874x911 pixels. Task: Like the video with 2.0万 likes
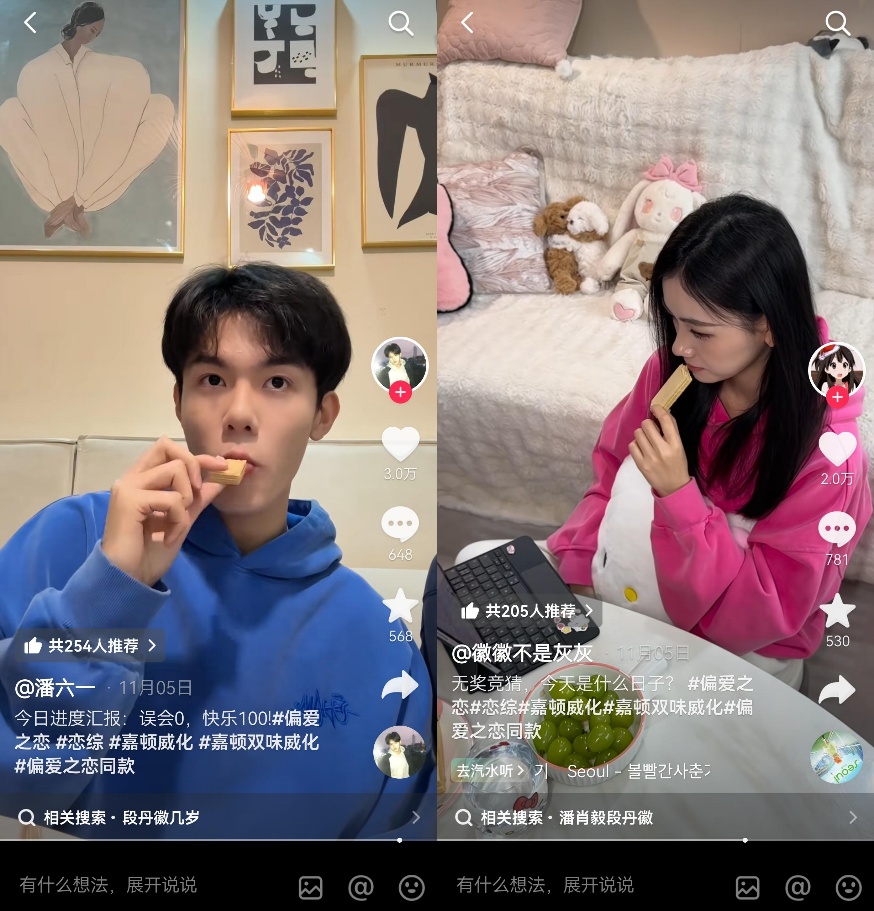pos(837,449)
